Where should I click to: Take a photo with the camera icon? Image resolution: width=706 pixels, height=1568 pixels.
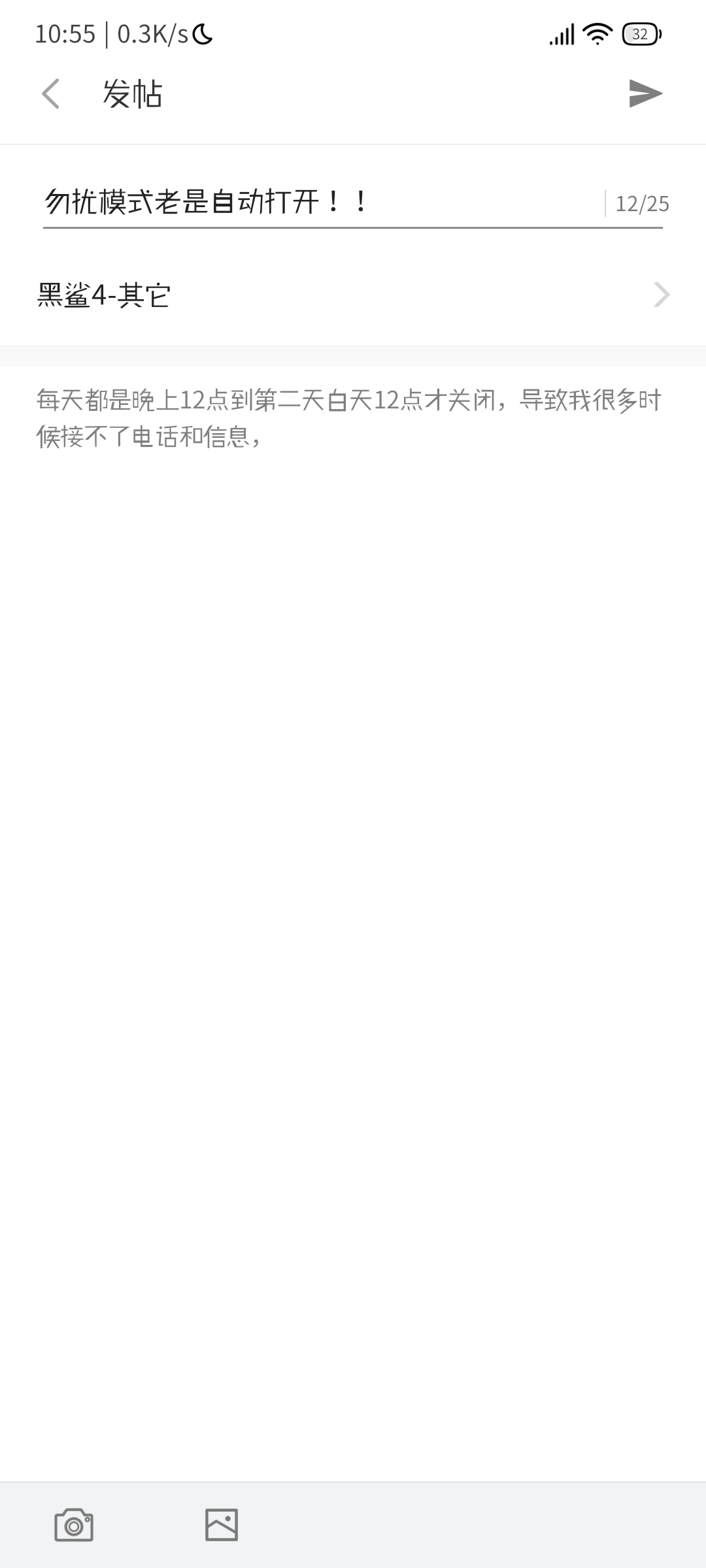pos(74,1525)
